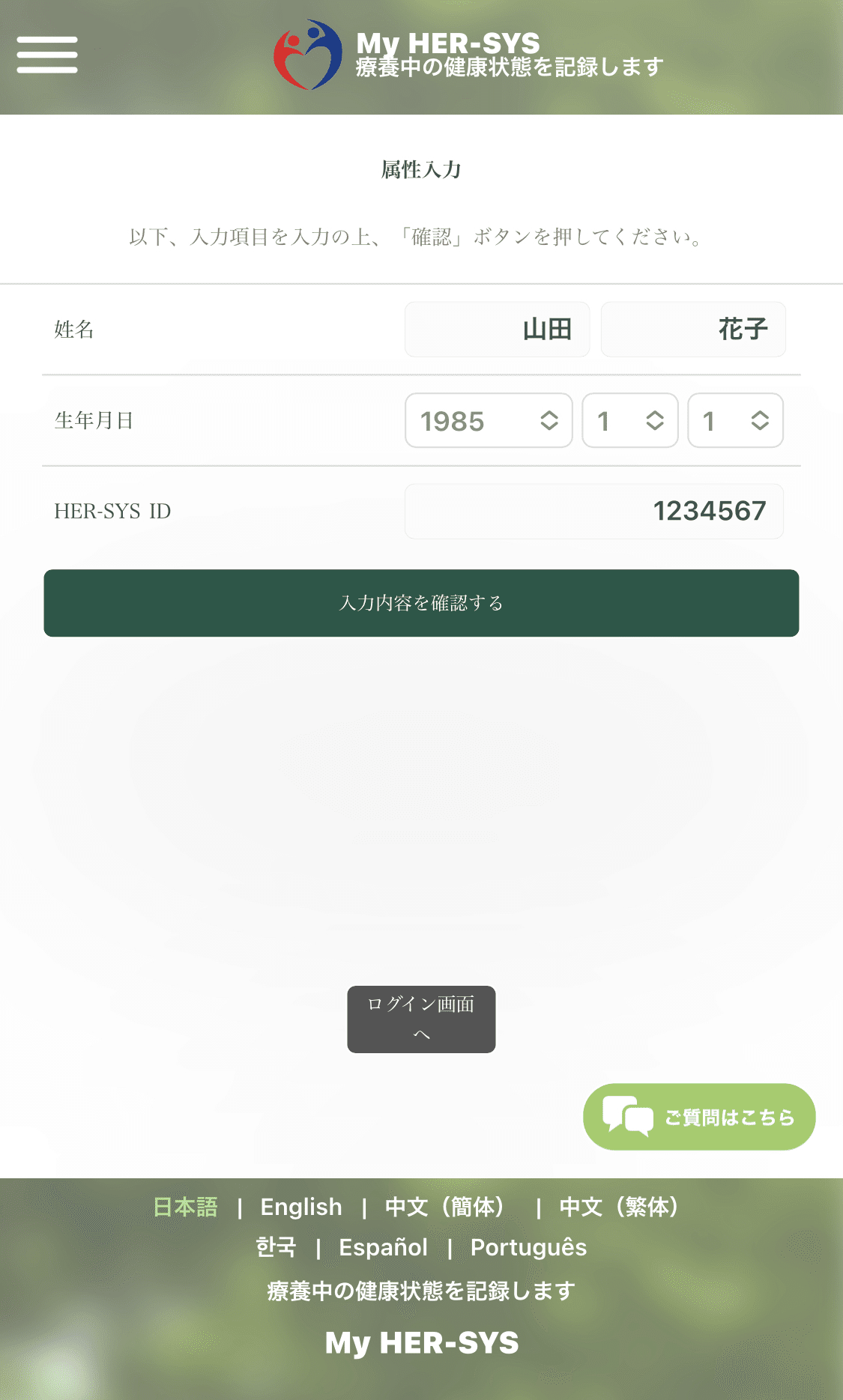Open the birth year dropdown showing 1985
The width and height of the screenshot is (843, 1400).
tap(489, 421)
